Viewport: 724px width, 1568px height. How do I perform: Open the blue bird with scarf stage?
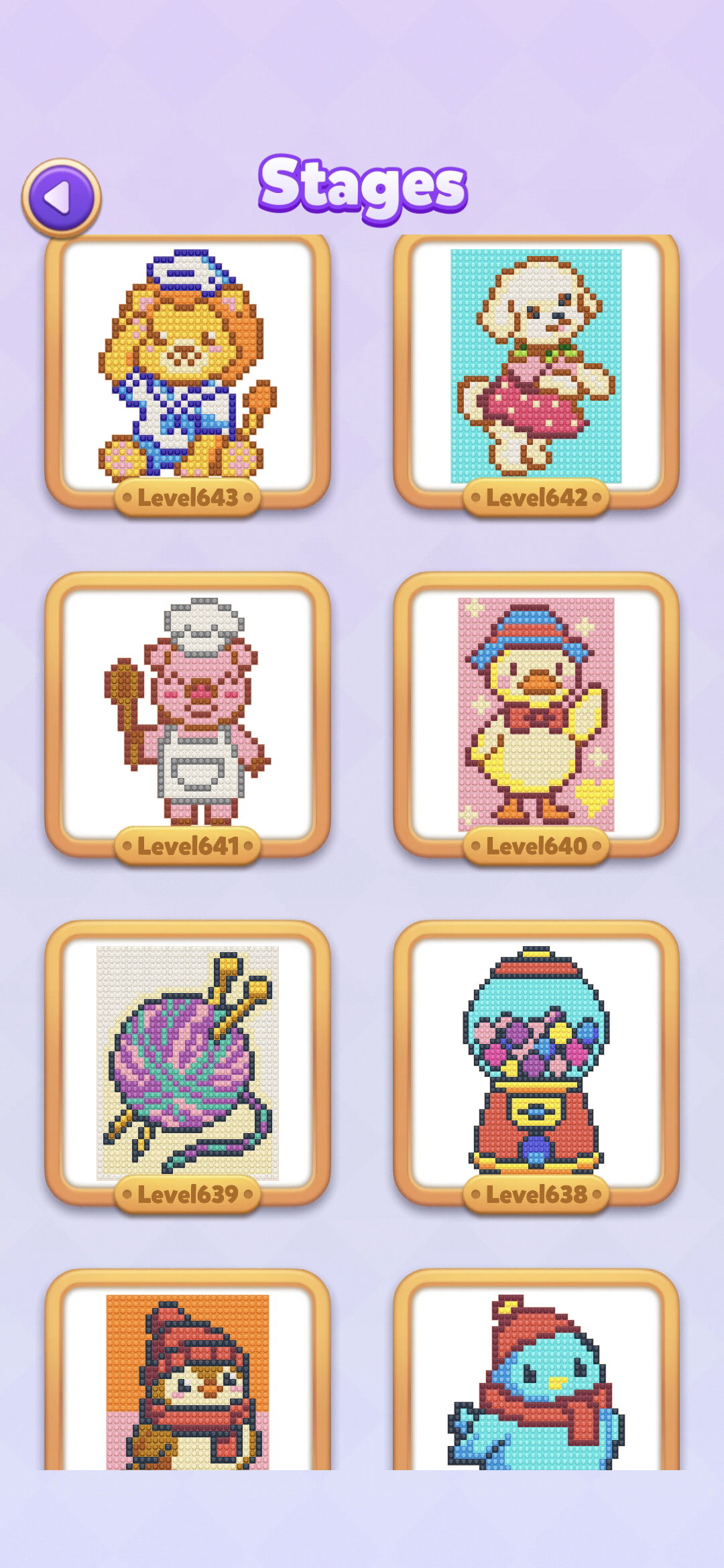(536, 1370)
